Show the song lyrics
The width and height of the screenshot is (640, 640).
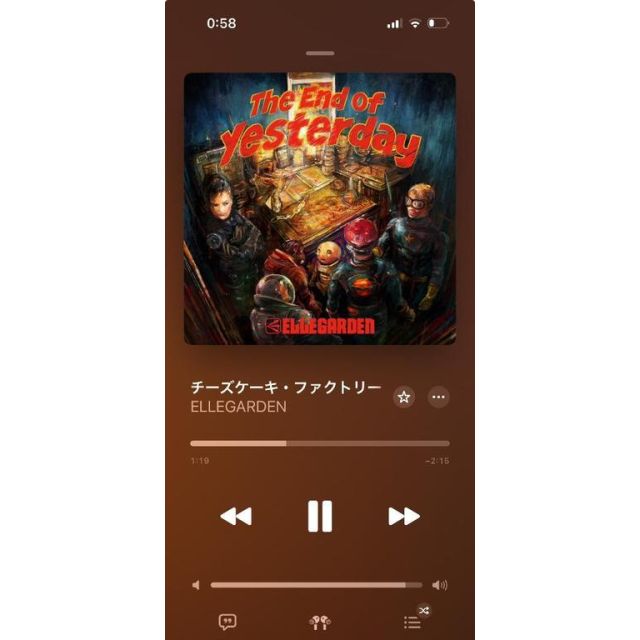tap(227, 622)
